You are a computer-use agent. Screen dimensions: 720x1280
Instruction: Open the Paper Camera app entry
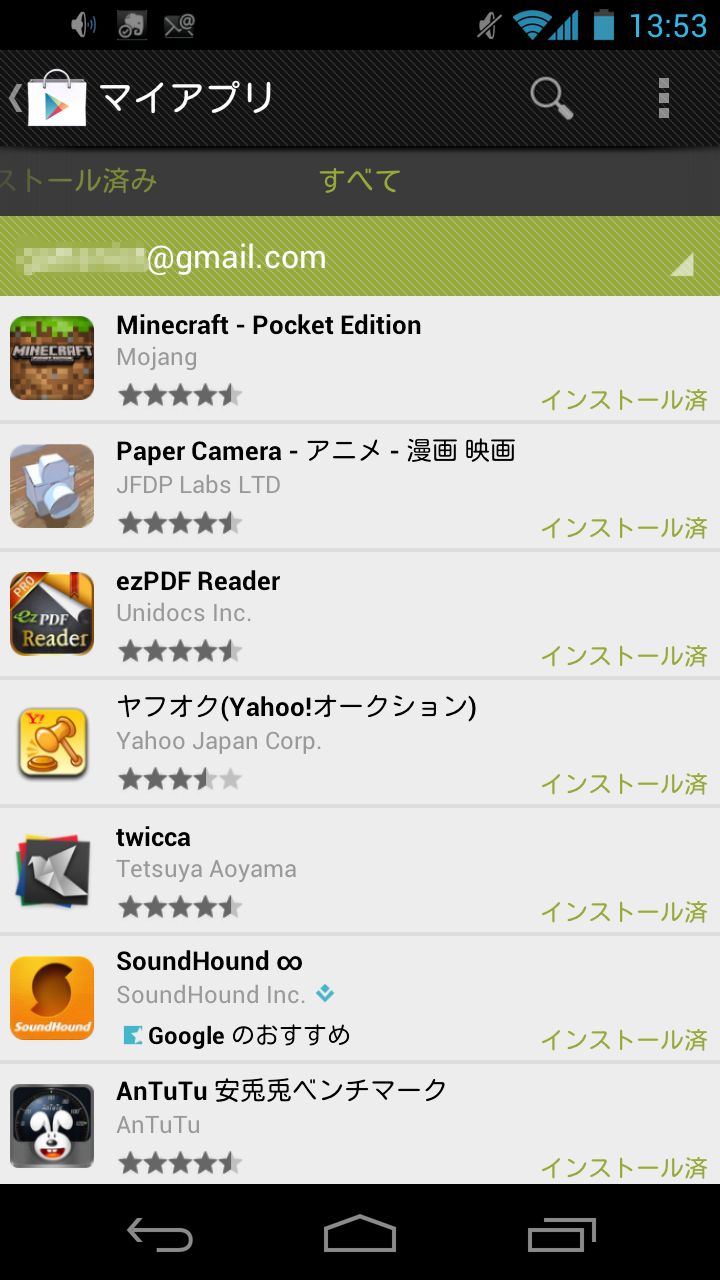360,486
